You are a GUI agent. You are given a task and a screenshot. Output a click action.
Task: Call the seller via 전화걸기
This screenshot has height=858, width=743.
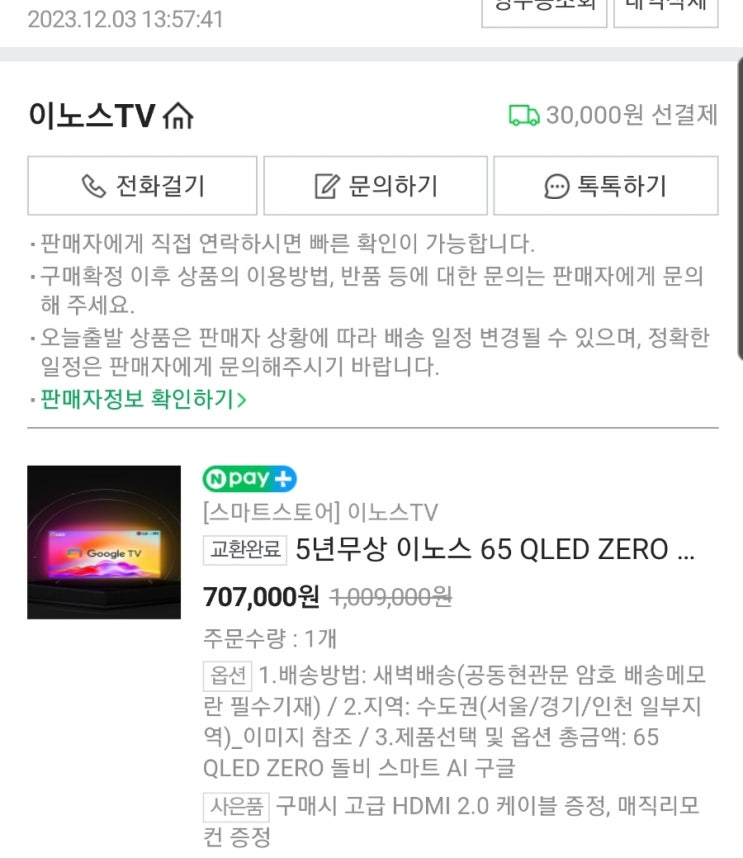click(x=142, y=186)
